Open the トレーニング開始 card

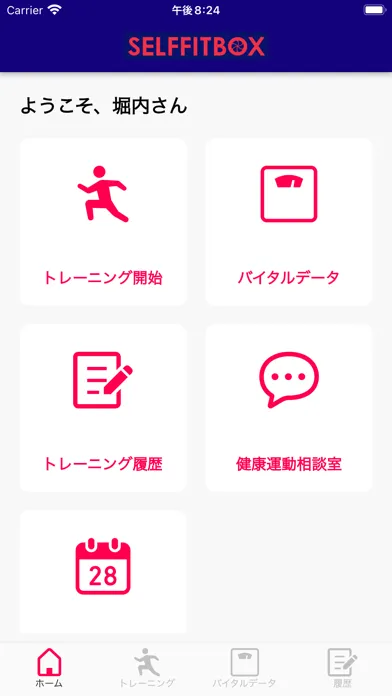[x=103, y=221]
